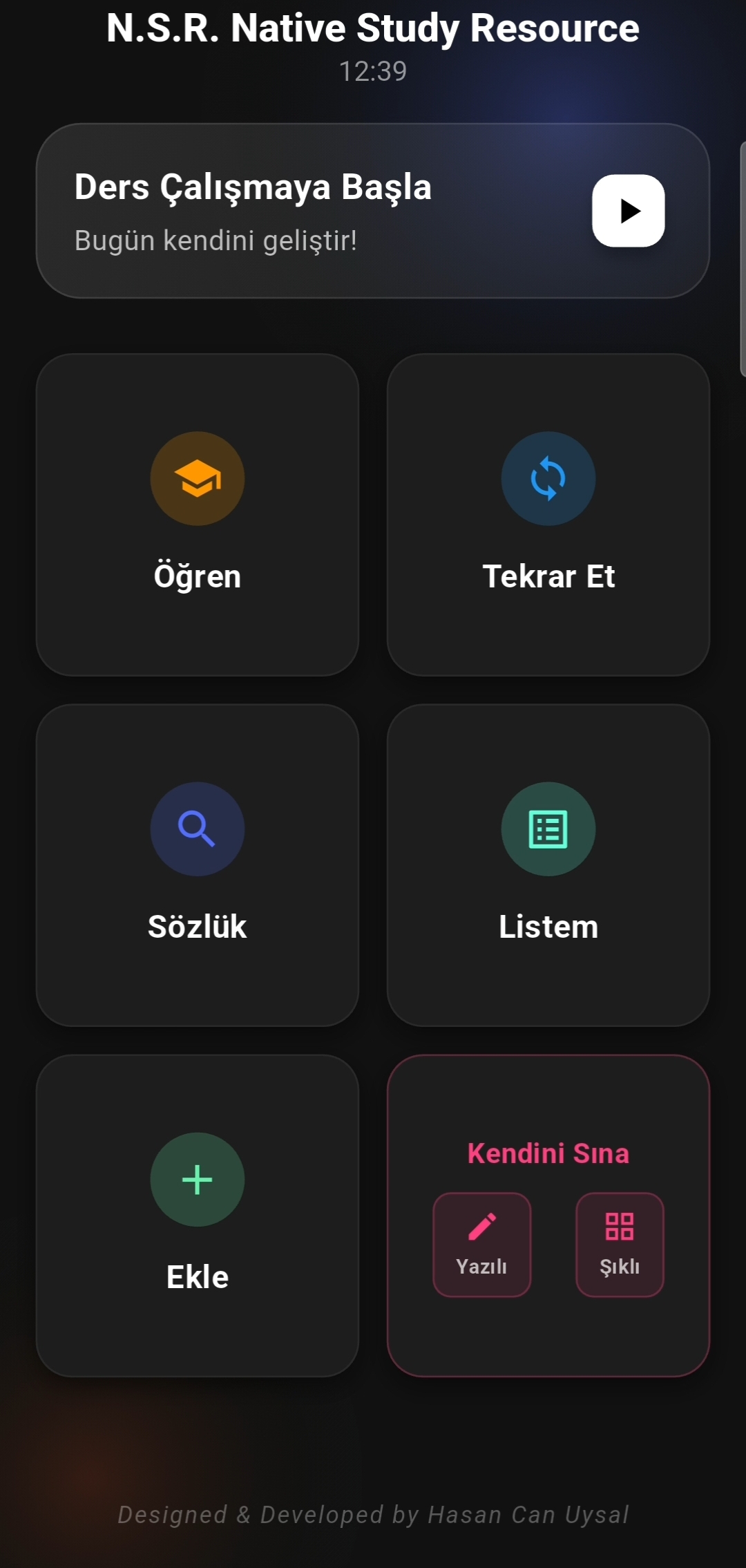
Task: Start a written test with the Yazılı button
Action: (482, 1244)
